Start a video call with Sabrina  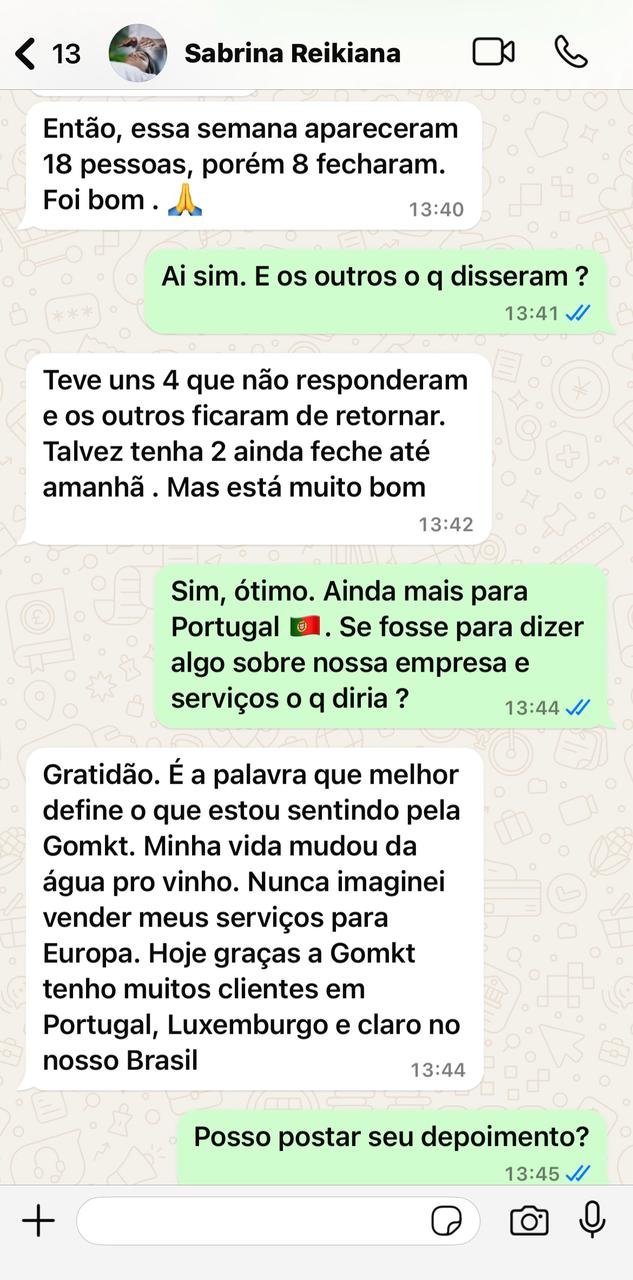coord(493,52)
